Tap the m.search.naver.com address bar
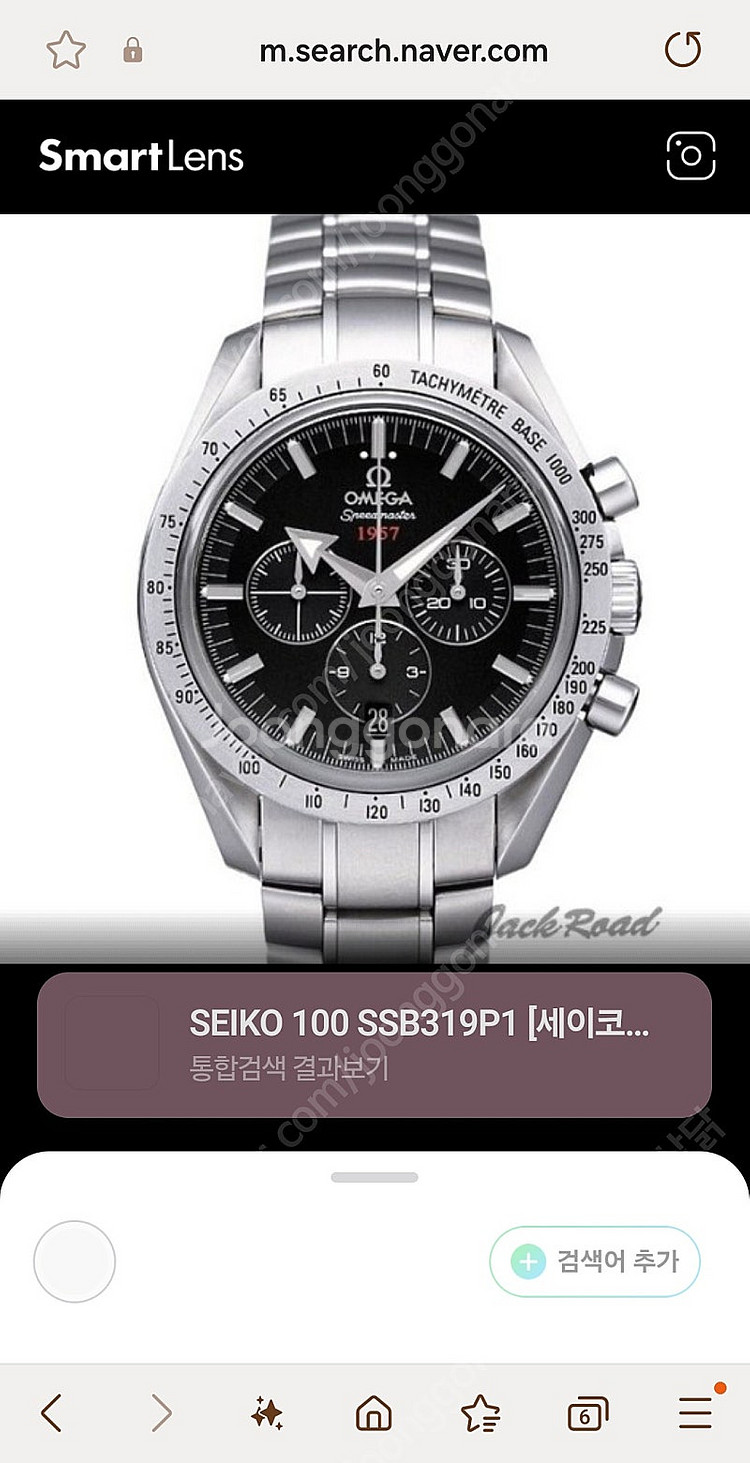750x1463 pixels. click(x=403, y=50)
